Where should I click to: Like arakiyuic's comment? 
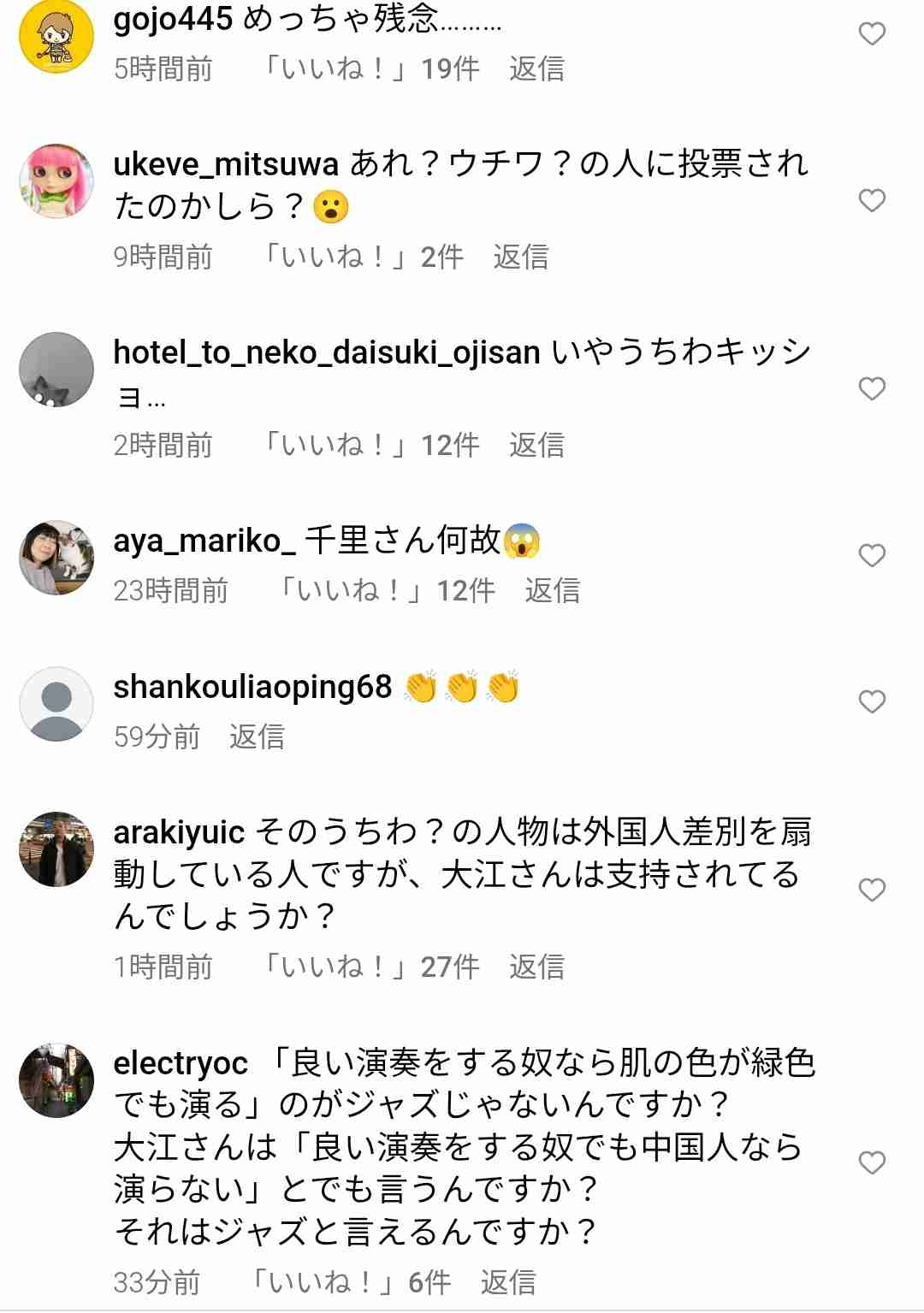(x=871, y=890)
